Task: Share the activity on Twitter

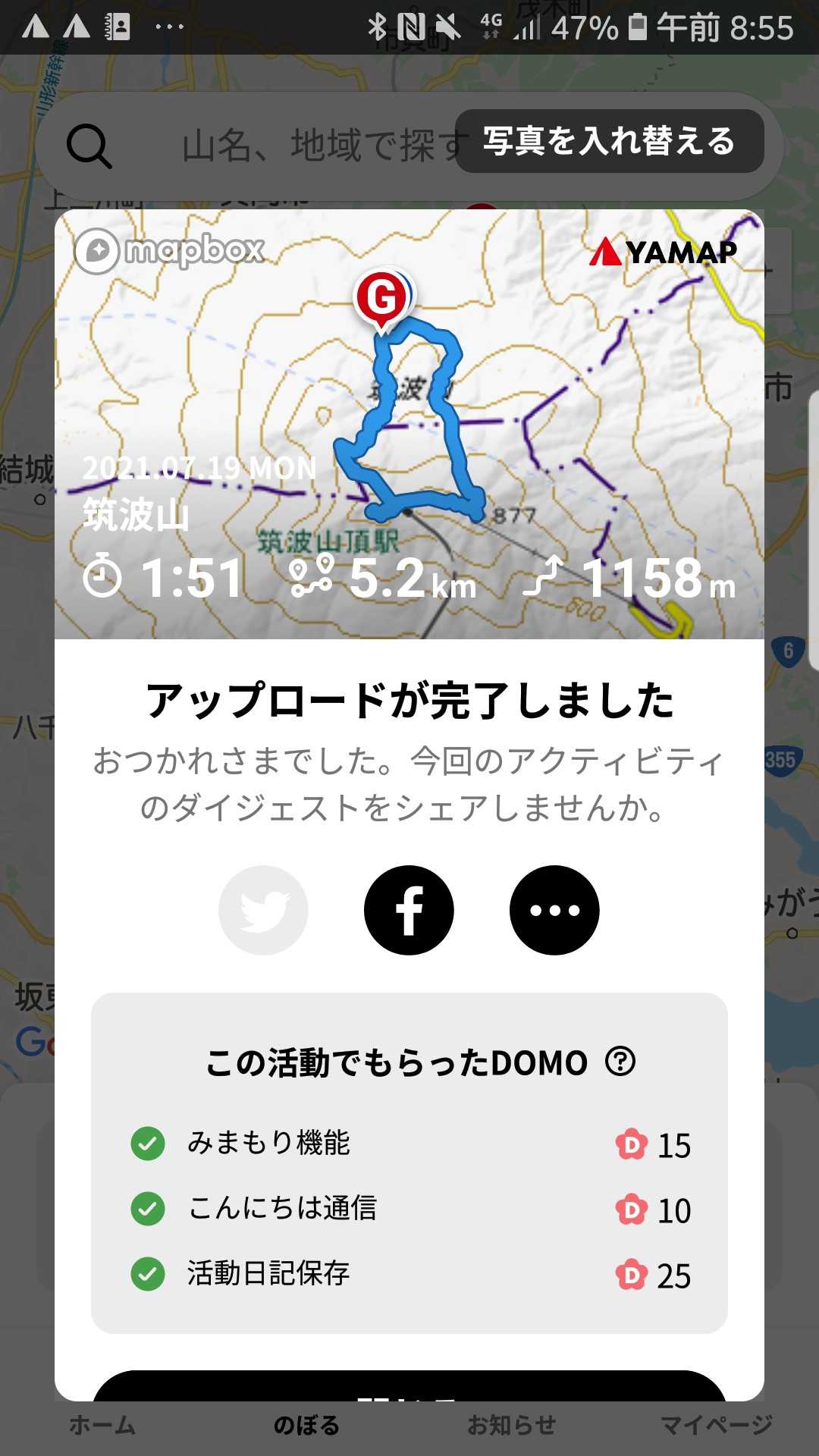Action: [263, 910]
